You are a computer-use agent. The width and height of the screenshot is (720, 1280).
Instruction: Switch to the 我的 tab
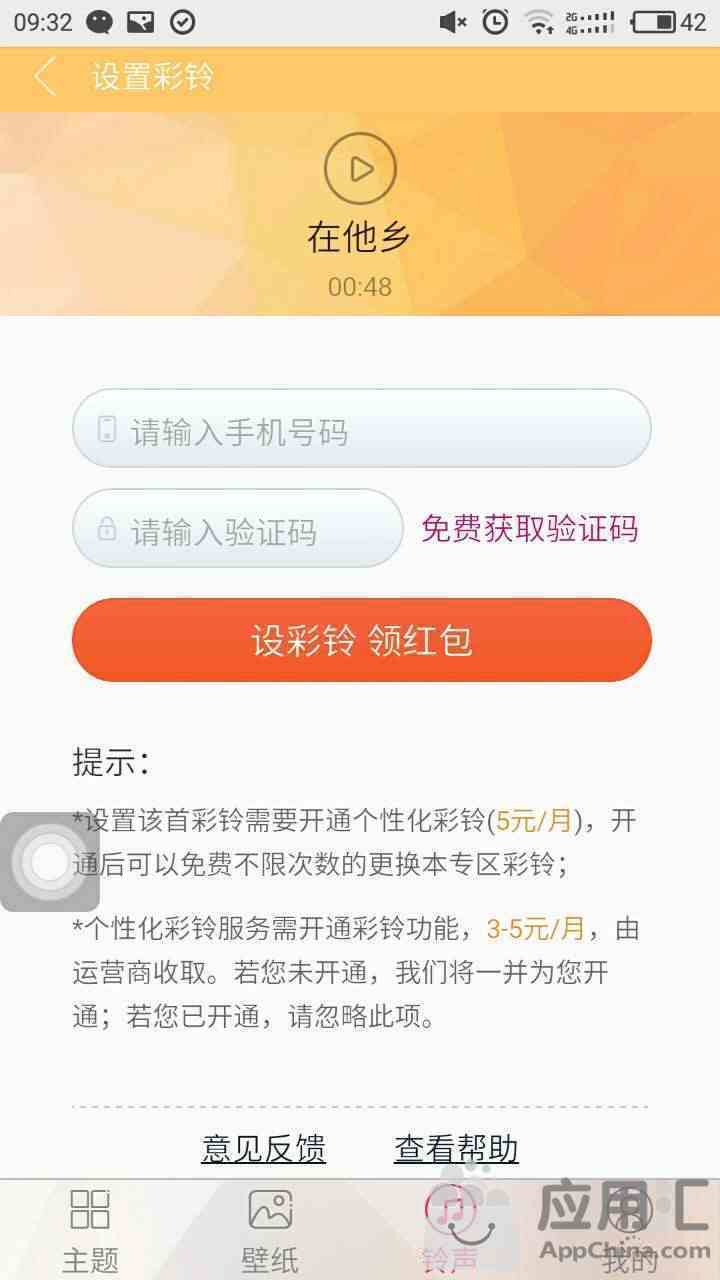click(x=630, y=1230)
